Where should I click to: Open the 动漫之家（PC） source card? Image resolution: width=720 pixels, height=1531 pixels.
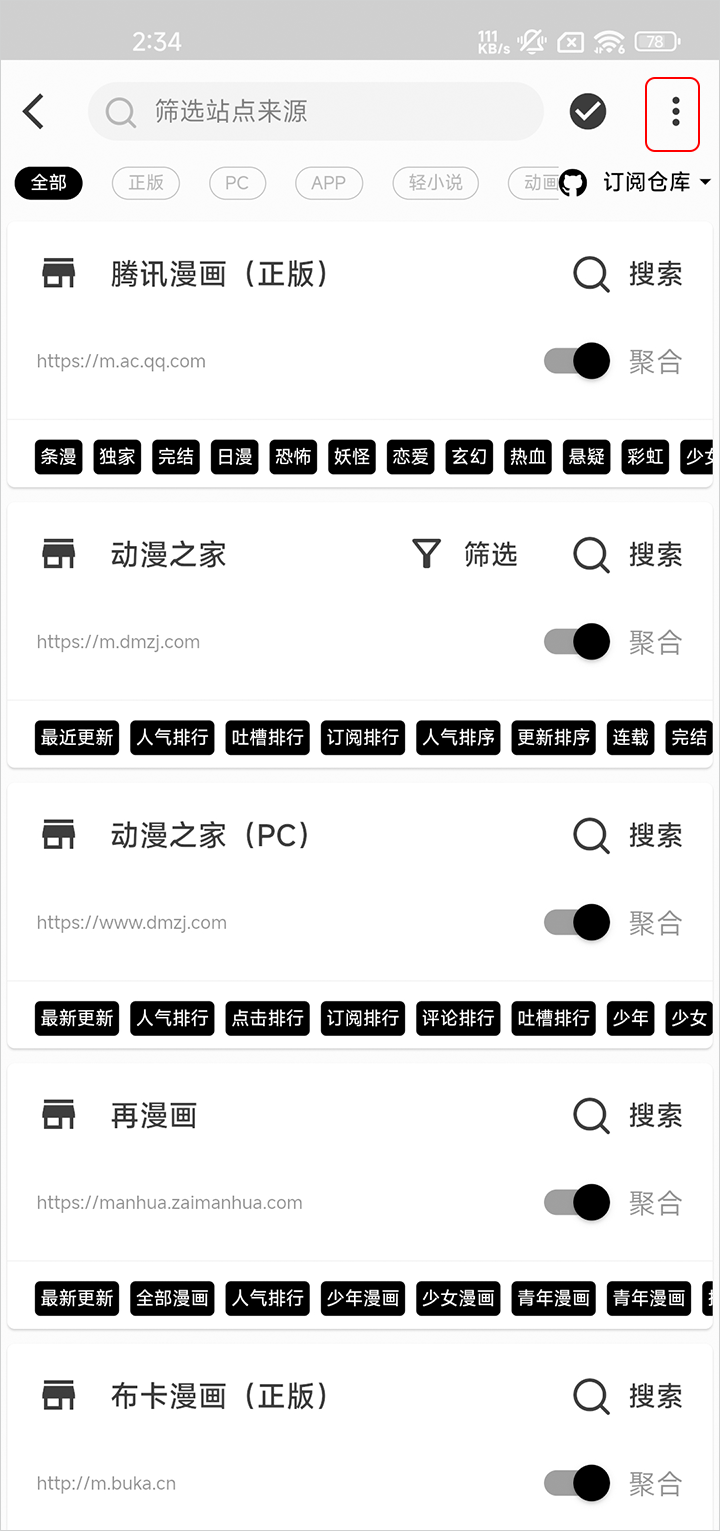210,835
